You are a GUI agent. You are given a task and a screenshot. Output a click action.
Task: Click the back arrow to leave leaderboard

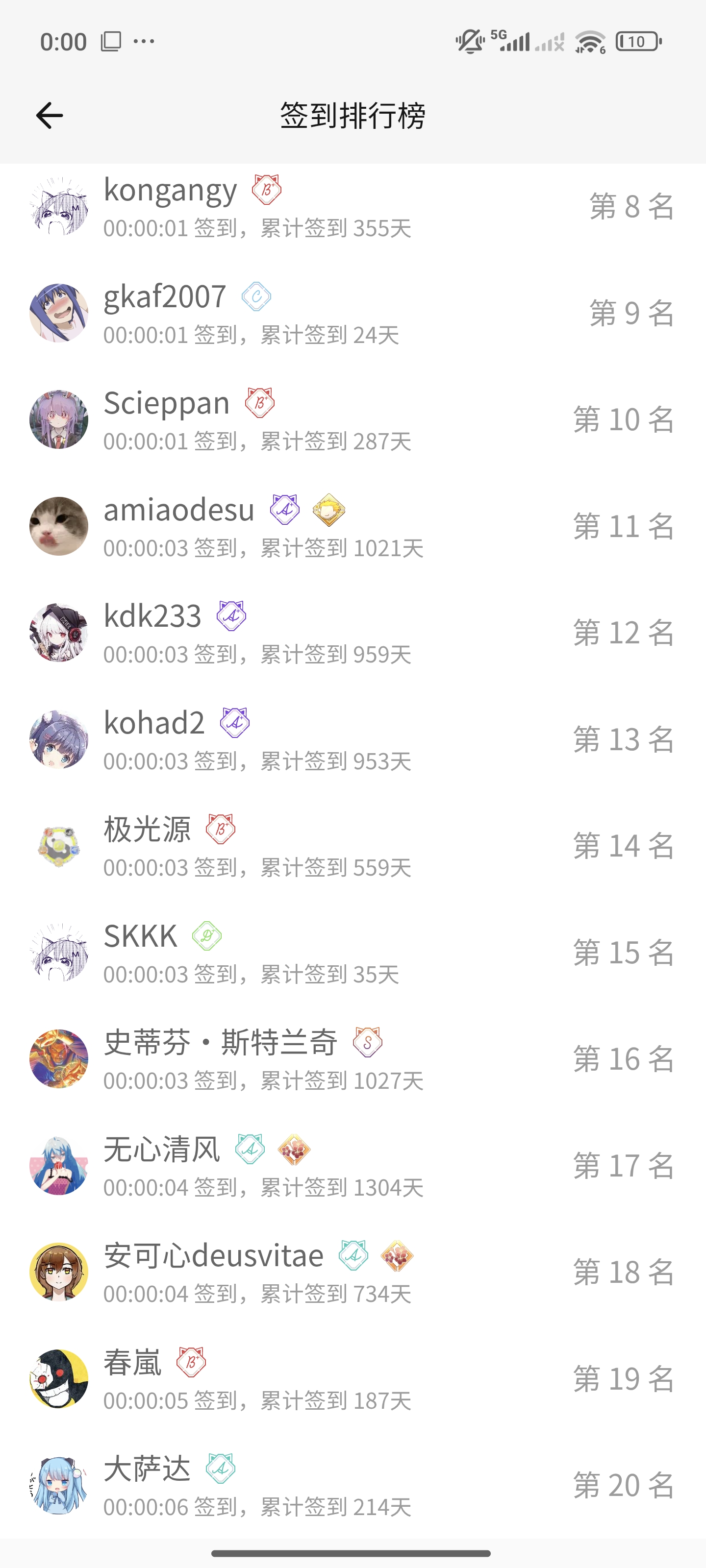pos(50,115)
